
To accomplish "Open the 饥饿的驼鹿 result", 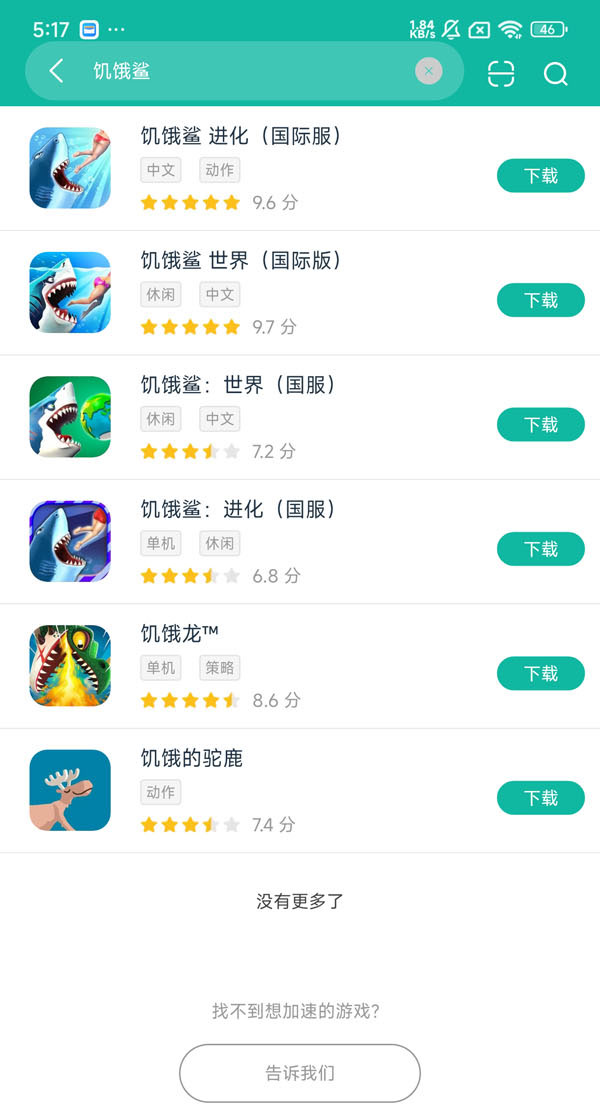I will [x=192, y=759].
